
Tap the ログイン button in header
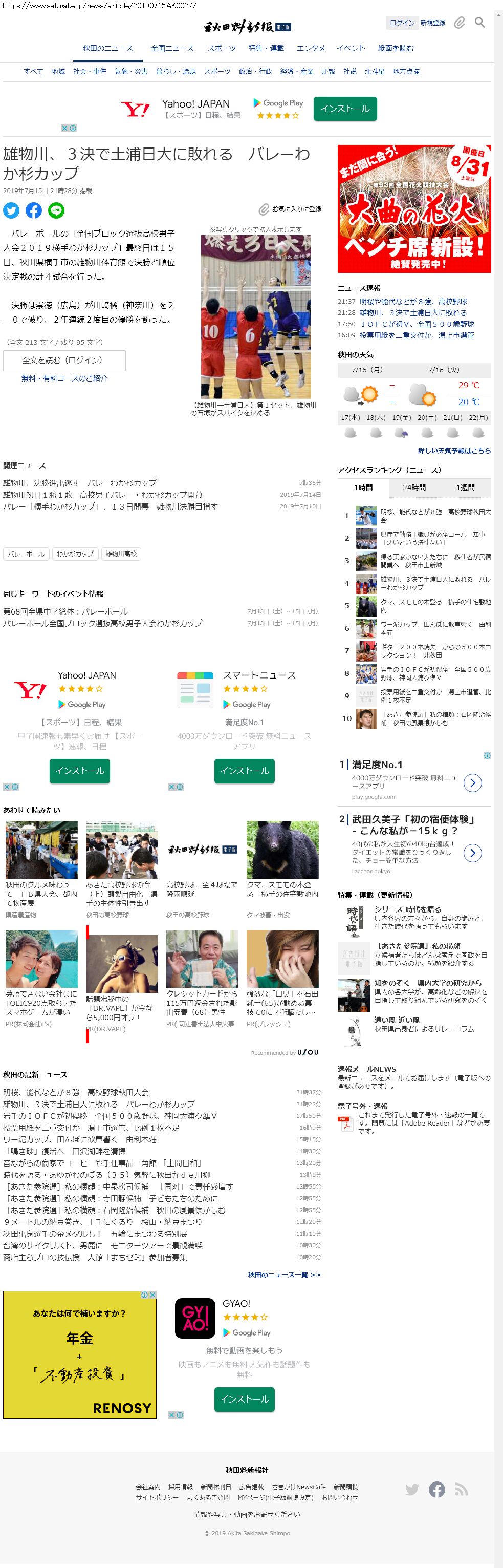pos(401,23)
